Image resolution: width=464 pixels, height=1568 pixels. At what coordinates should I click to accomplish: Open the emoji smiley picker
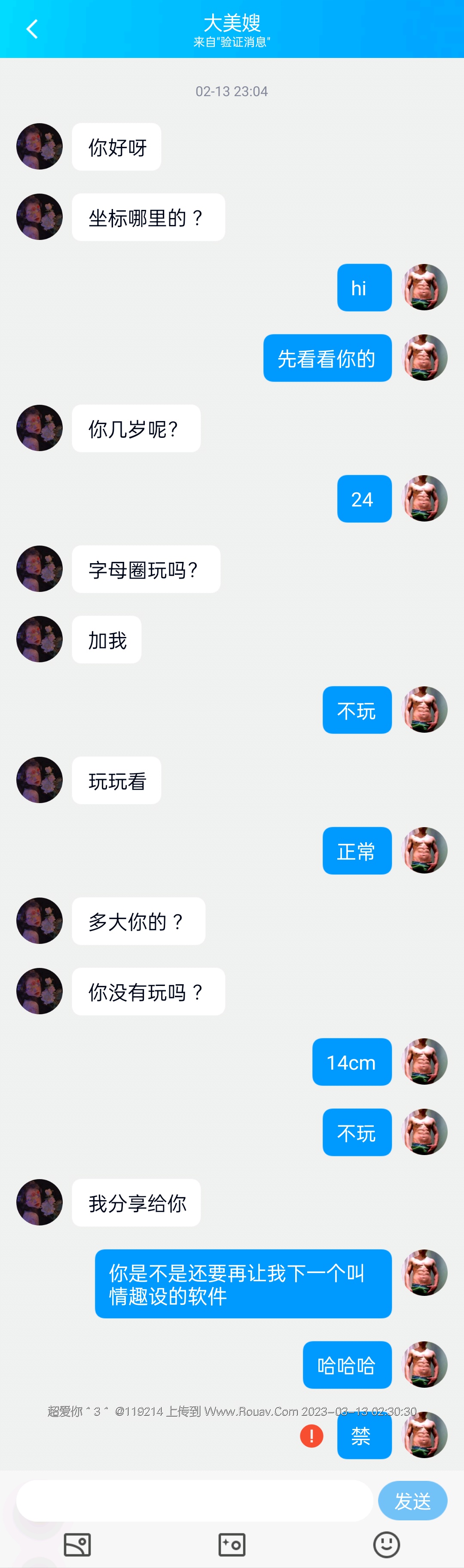386,1545
